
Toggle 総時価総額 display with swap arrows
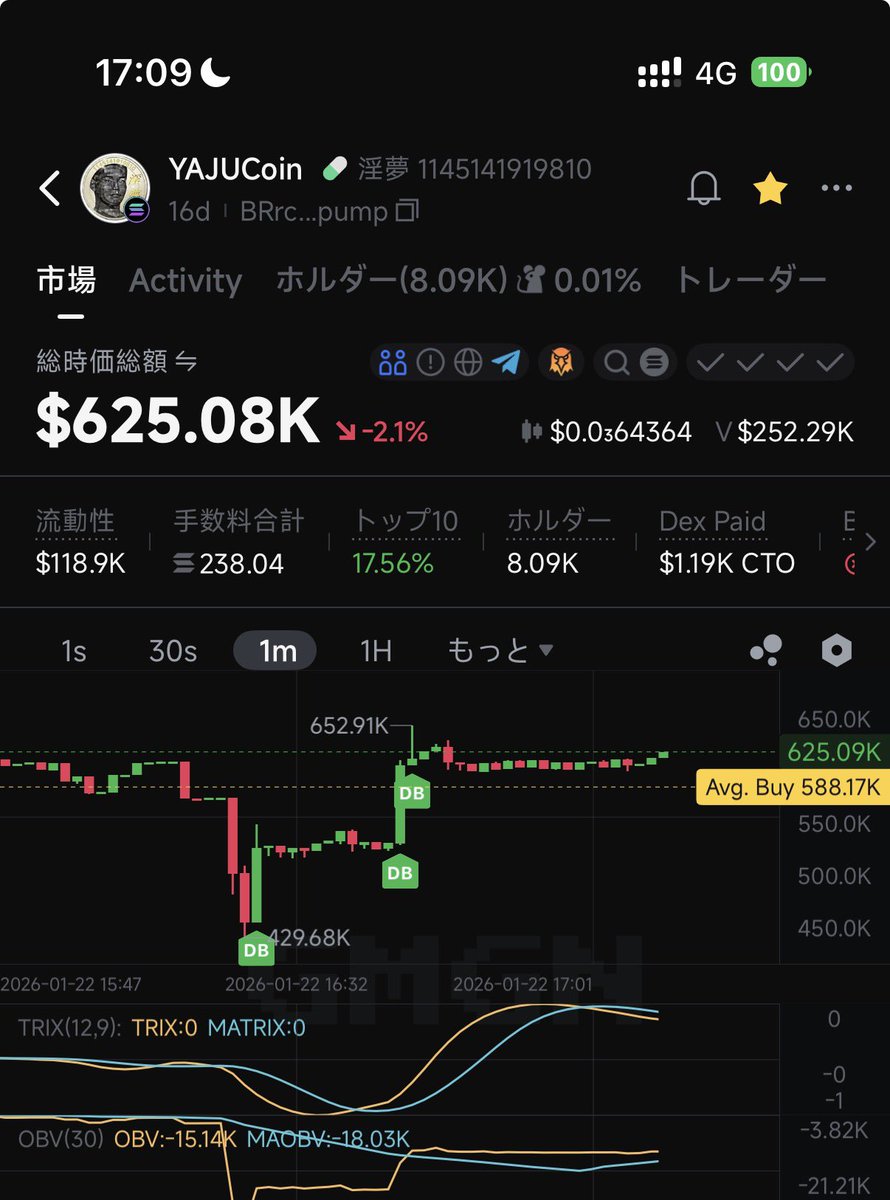186,362
